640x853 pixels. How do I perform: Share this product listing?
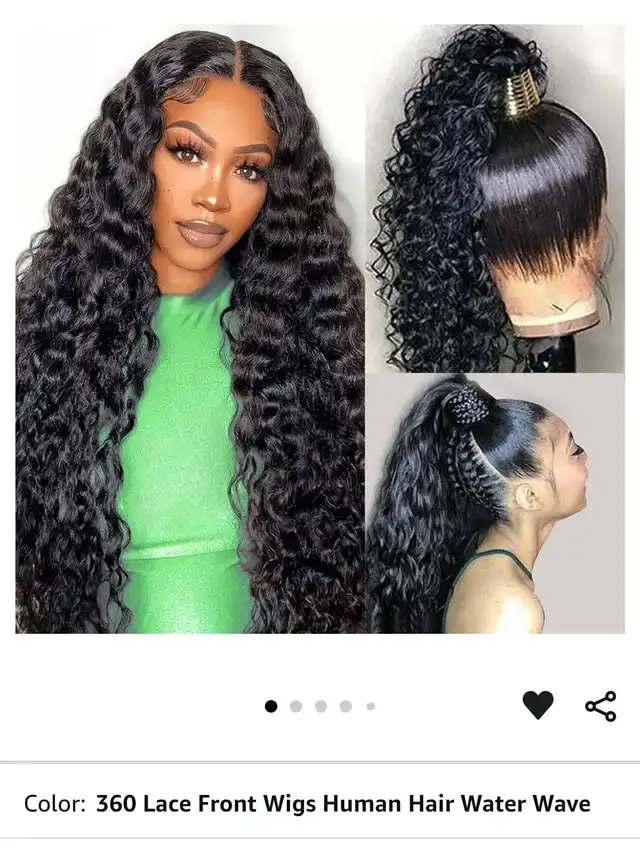[600, 706]
